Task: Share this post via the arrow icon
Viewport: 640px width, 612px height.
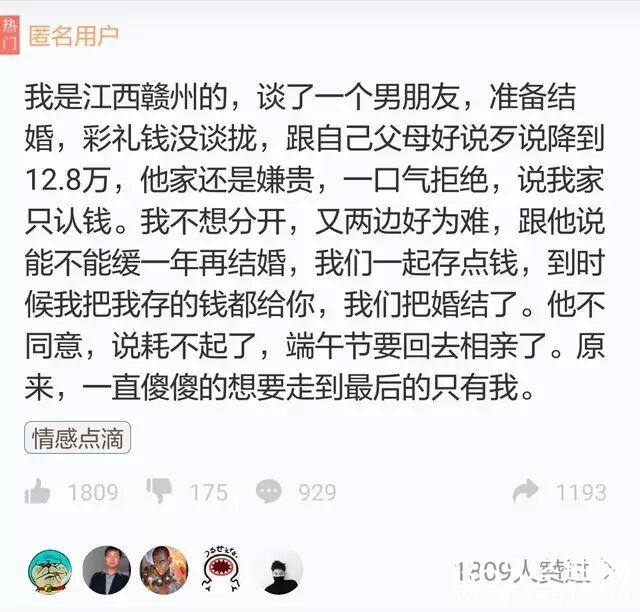Action: [526, 491]
